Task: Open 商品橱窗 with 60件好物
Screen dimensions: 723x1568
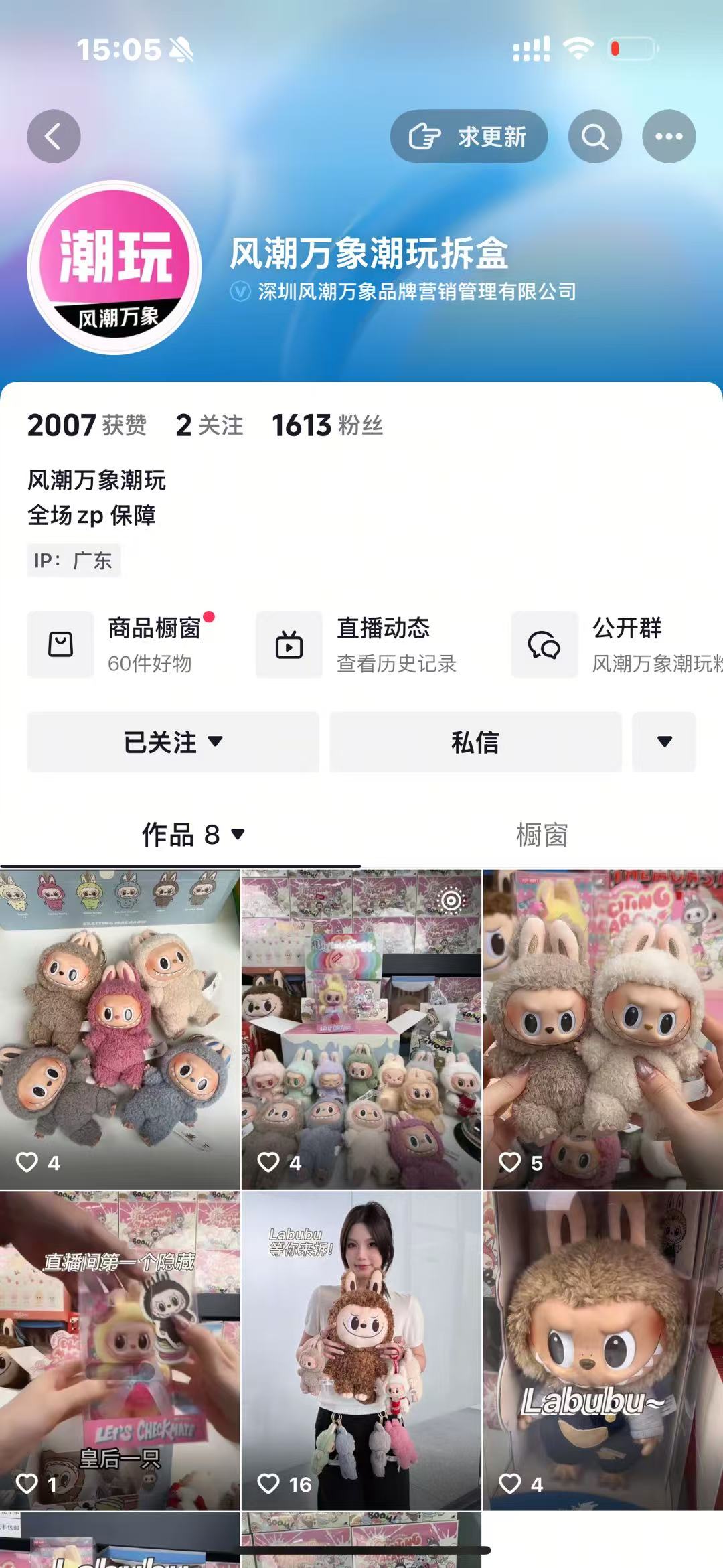Action: 122,644
